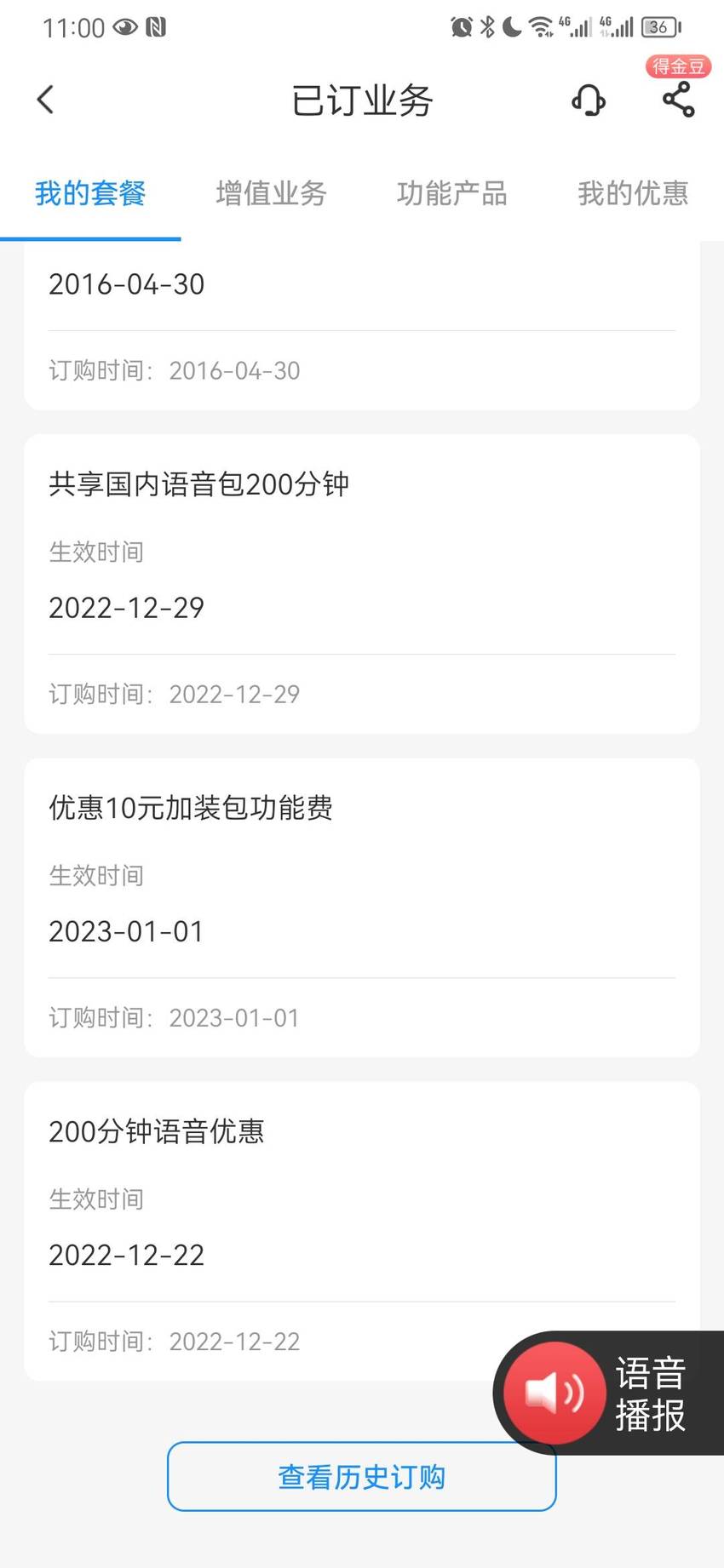Tap the 查看历史订购 button
The image size is (724, 1568).
point(362,1477)
